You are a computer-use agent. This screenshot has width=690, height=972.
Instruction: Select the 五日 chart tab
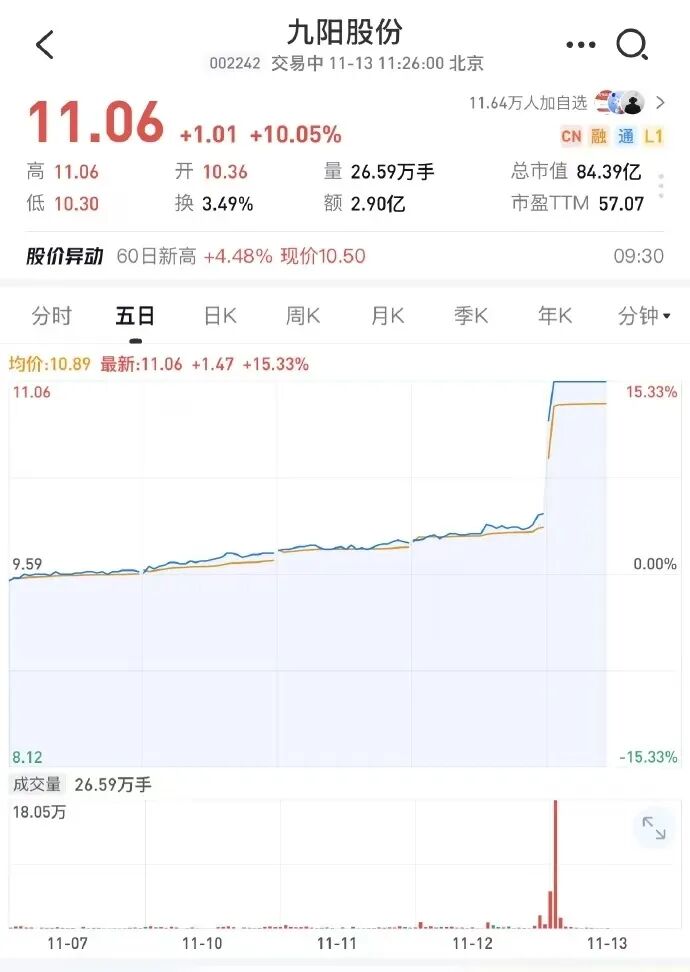(x=135, y=316)
